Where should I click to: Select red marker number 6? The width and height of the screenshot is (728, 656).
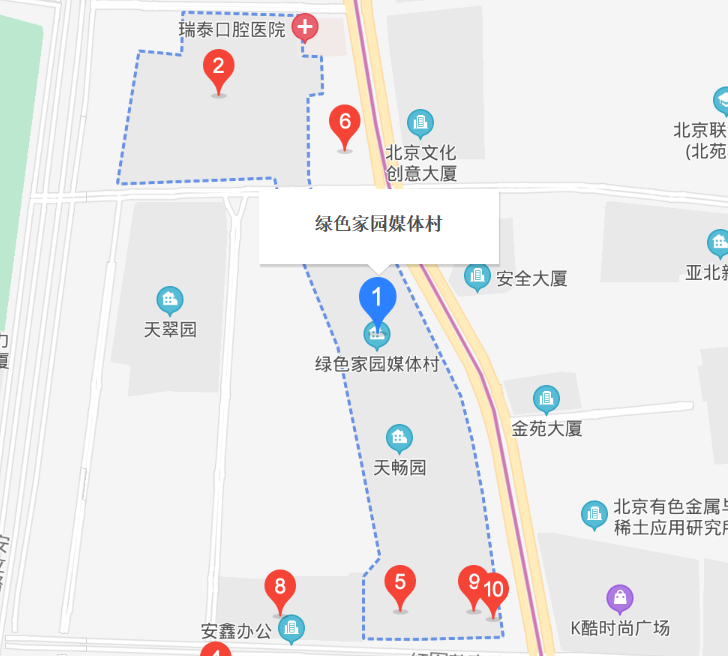pyautogui.click(x=345, y=123)
